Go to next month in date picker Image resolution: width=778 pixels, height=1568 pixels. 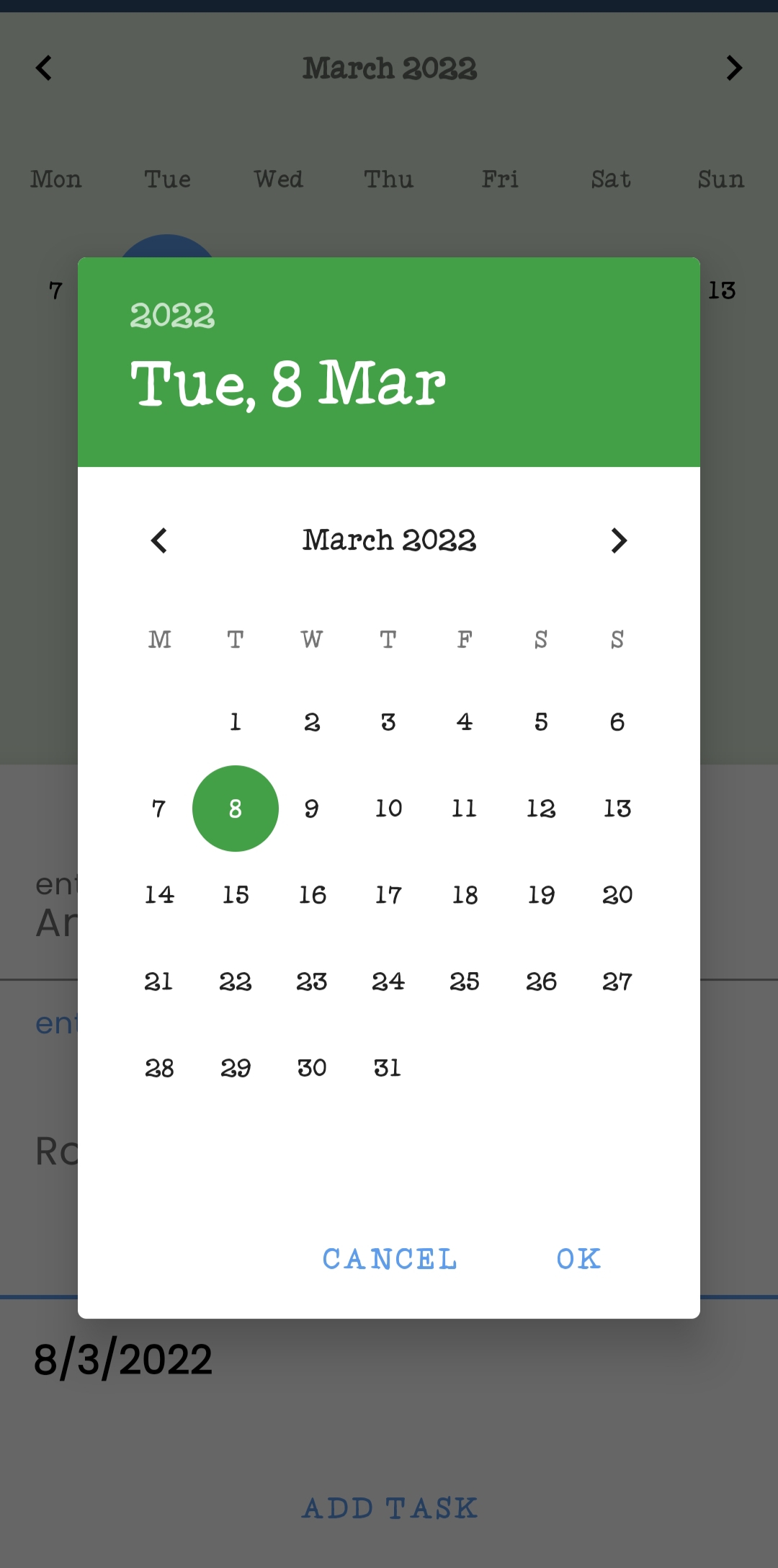(619, 540)
